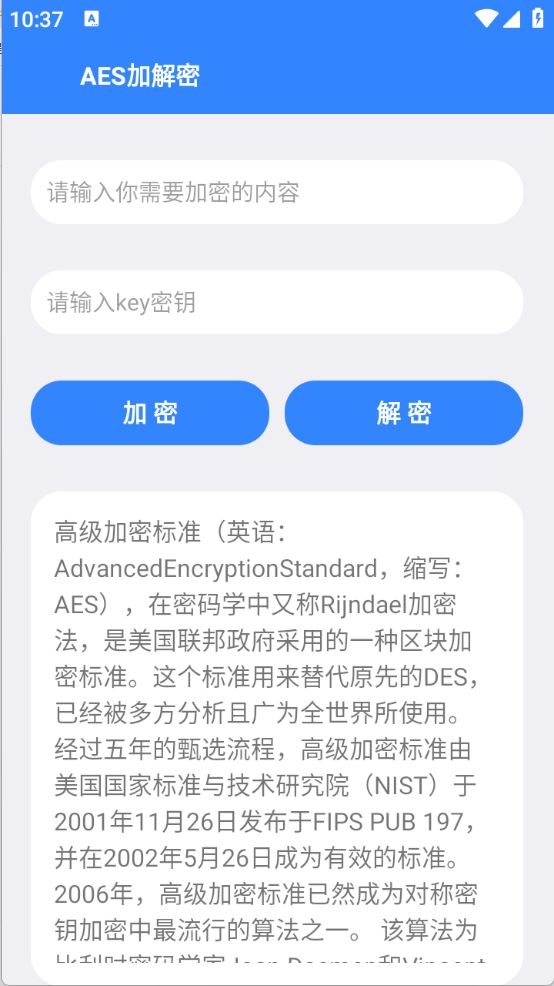Tap the 加密 encrypt button
This screenshot has width=554, height=986.
[x=150, y=413]
